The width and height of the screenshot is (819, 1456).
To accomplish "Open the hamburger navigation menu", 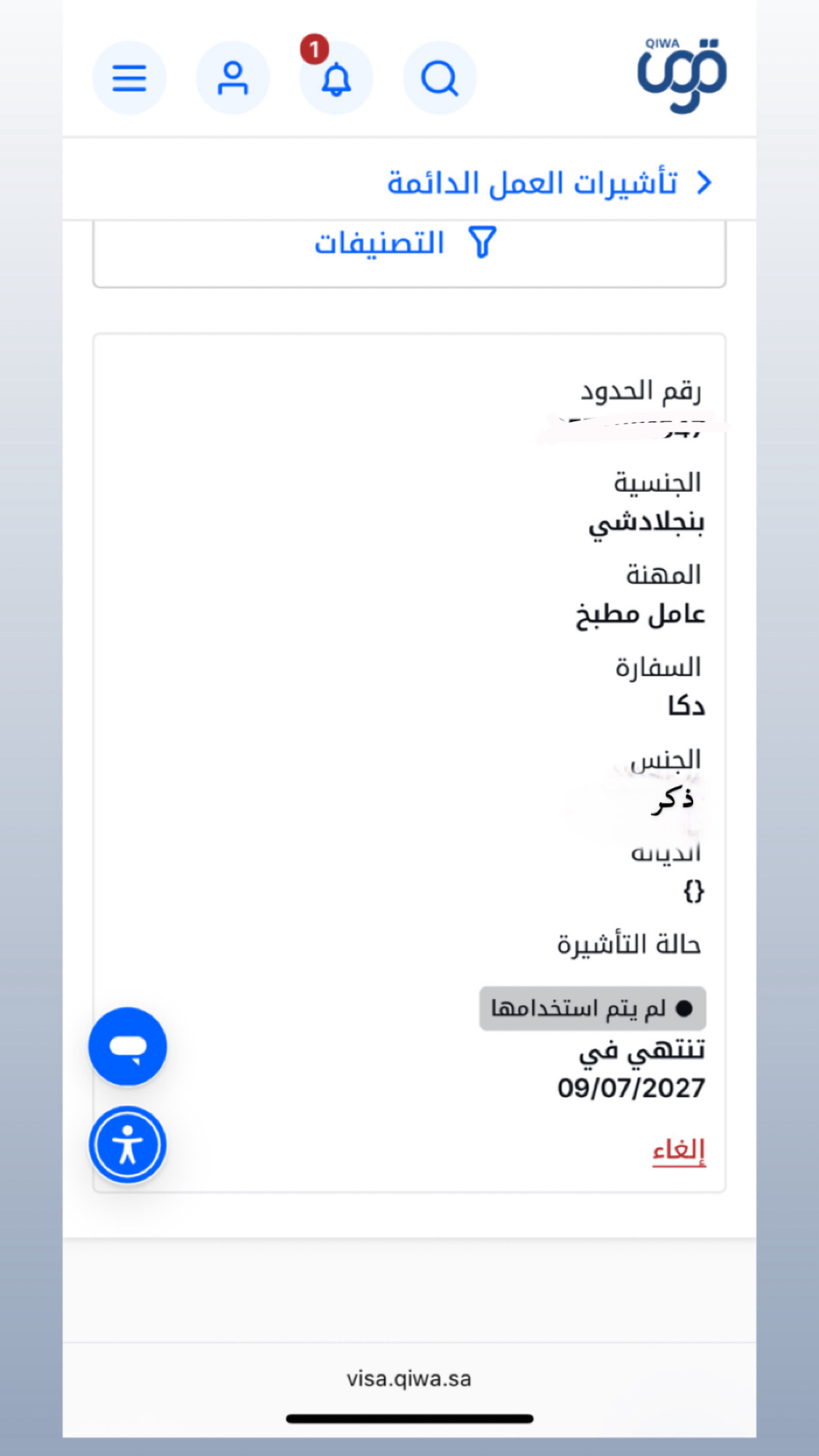I will click(x=129, y=77).
